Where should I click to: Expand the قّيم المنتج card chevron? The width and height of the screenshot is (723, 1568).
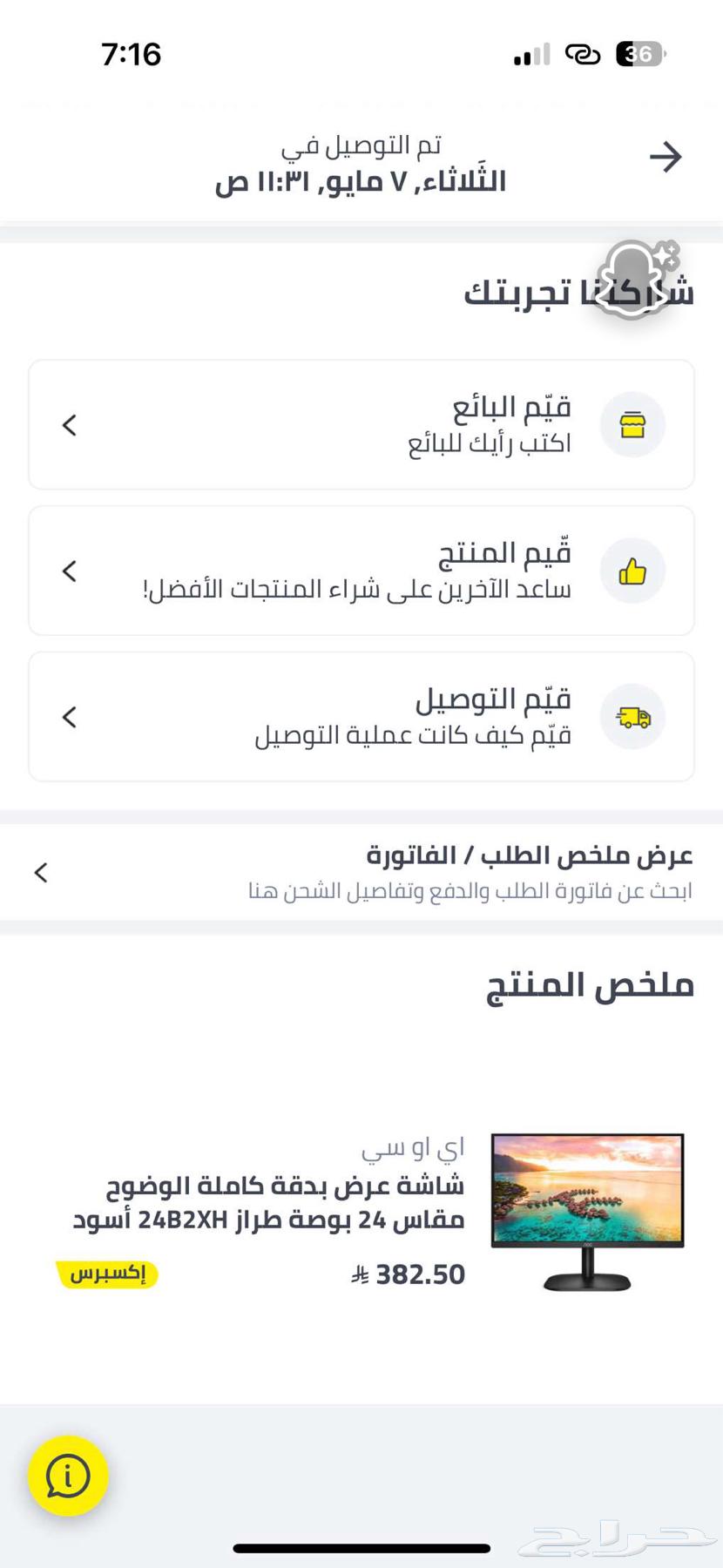click(69, 571)
